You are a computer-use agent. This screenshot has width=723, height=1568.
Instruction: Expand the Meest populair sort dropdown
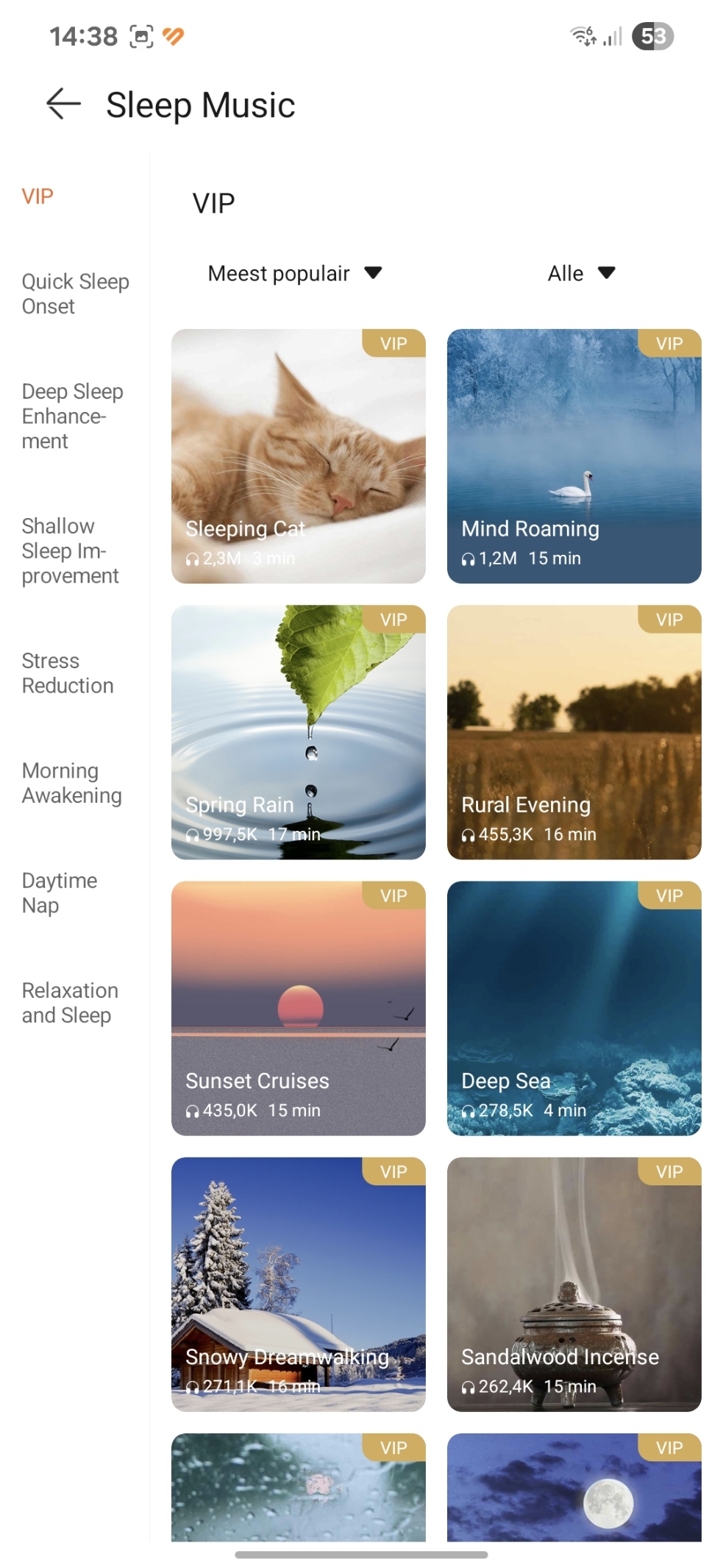[x=295, y=273]
